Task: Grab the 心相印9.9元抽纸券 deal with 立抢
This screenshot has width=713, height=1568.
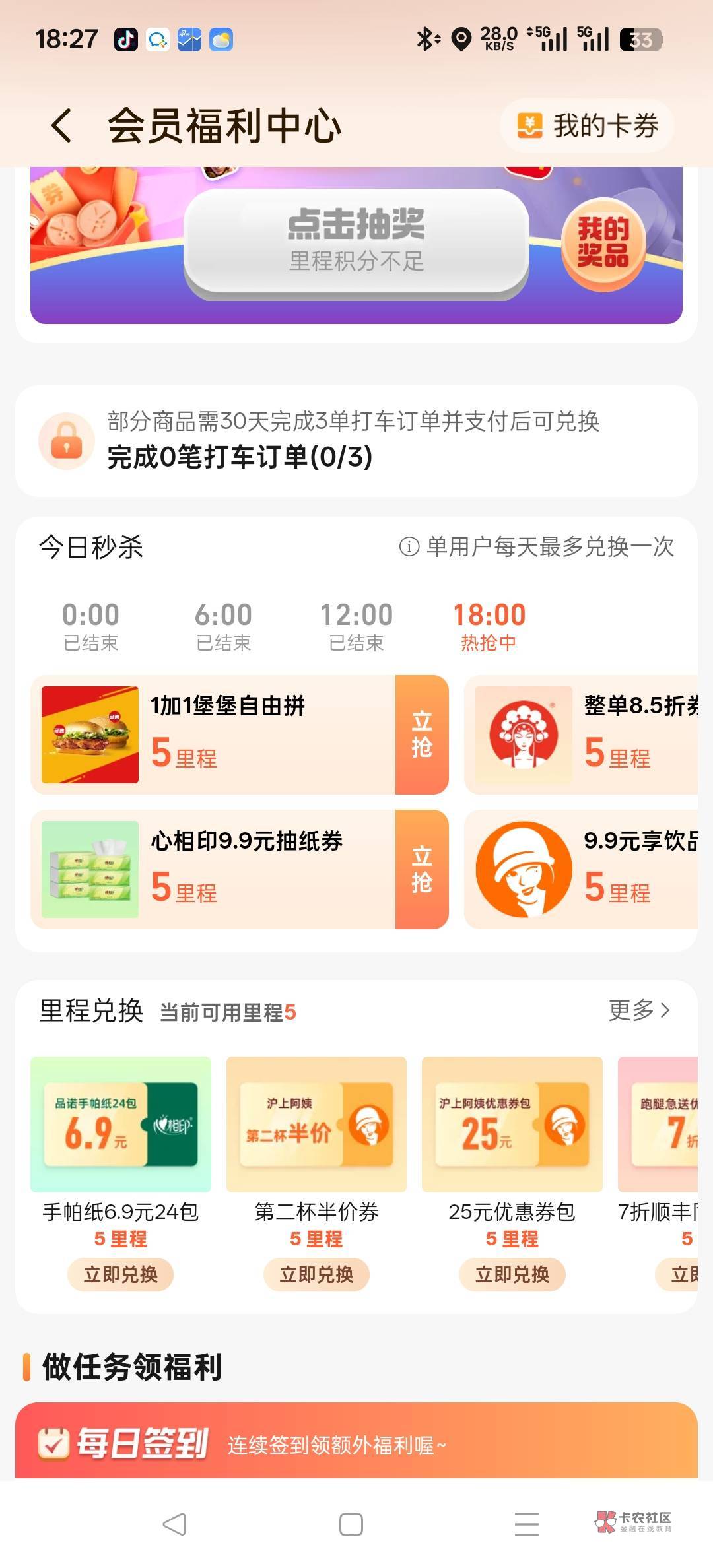Action: pos(422,869)
